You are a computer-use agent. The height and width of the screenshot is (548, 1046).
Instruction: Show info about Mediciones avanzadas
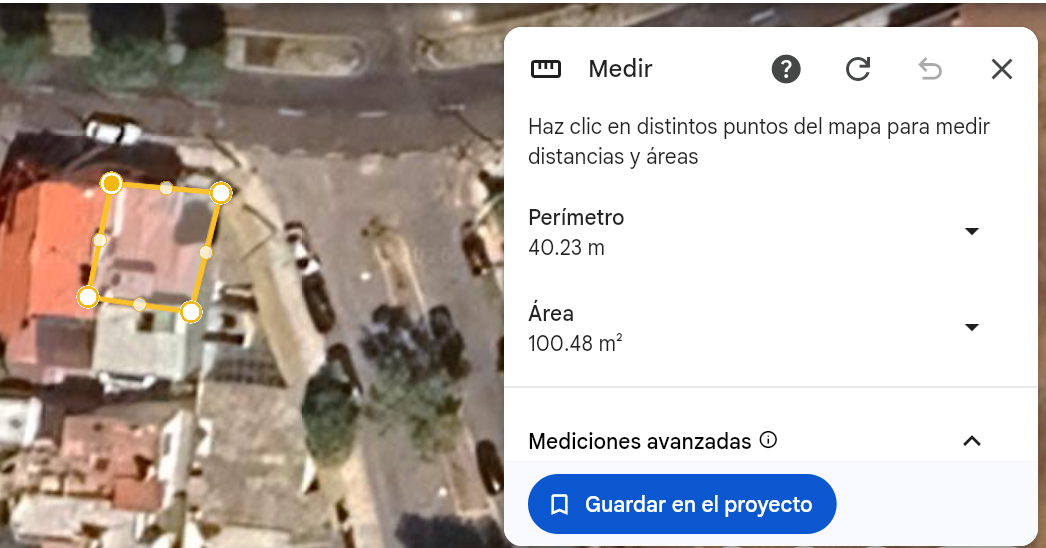768,440
